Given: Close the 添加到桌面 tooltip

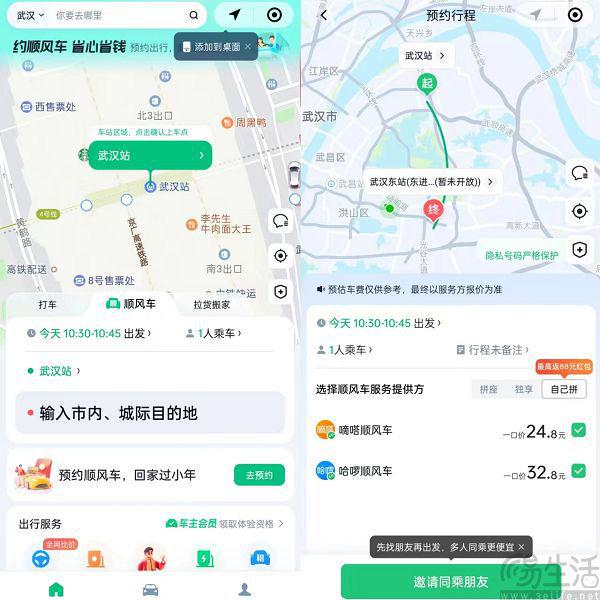Looking at the screenshot, I should tap(249, 47).
